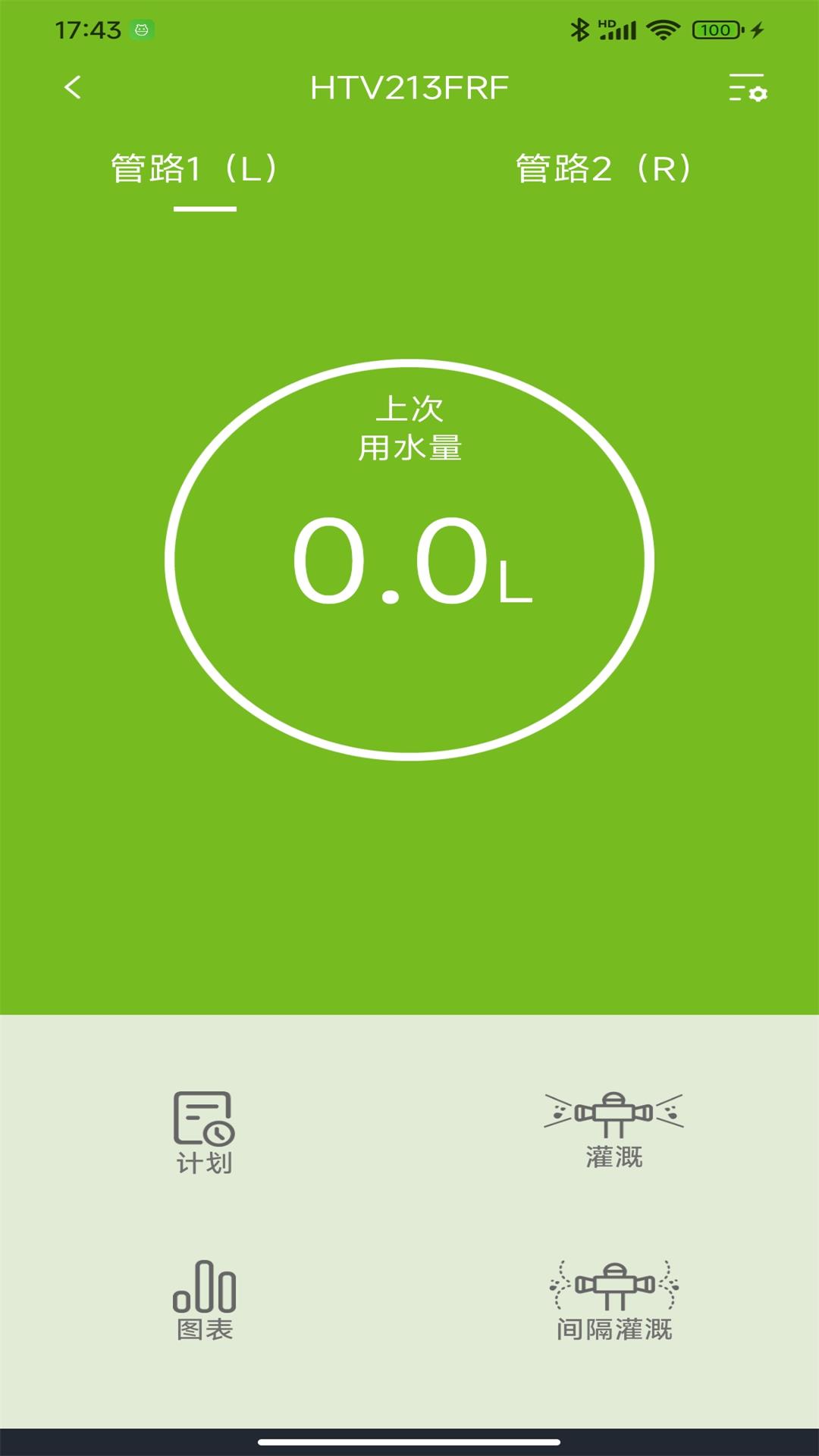Tap the 上次用水量 heading text
Image resolution: width=819 pixels, height=1456 pixels.
click(x=409, y=428)
